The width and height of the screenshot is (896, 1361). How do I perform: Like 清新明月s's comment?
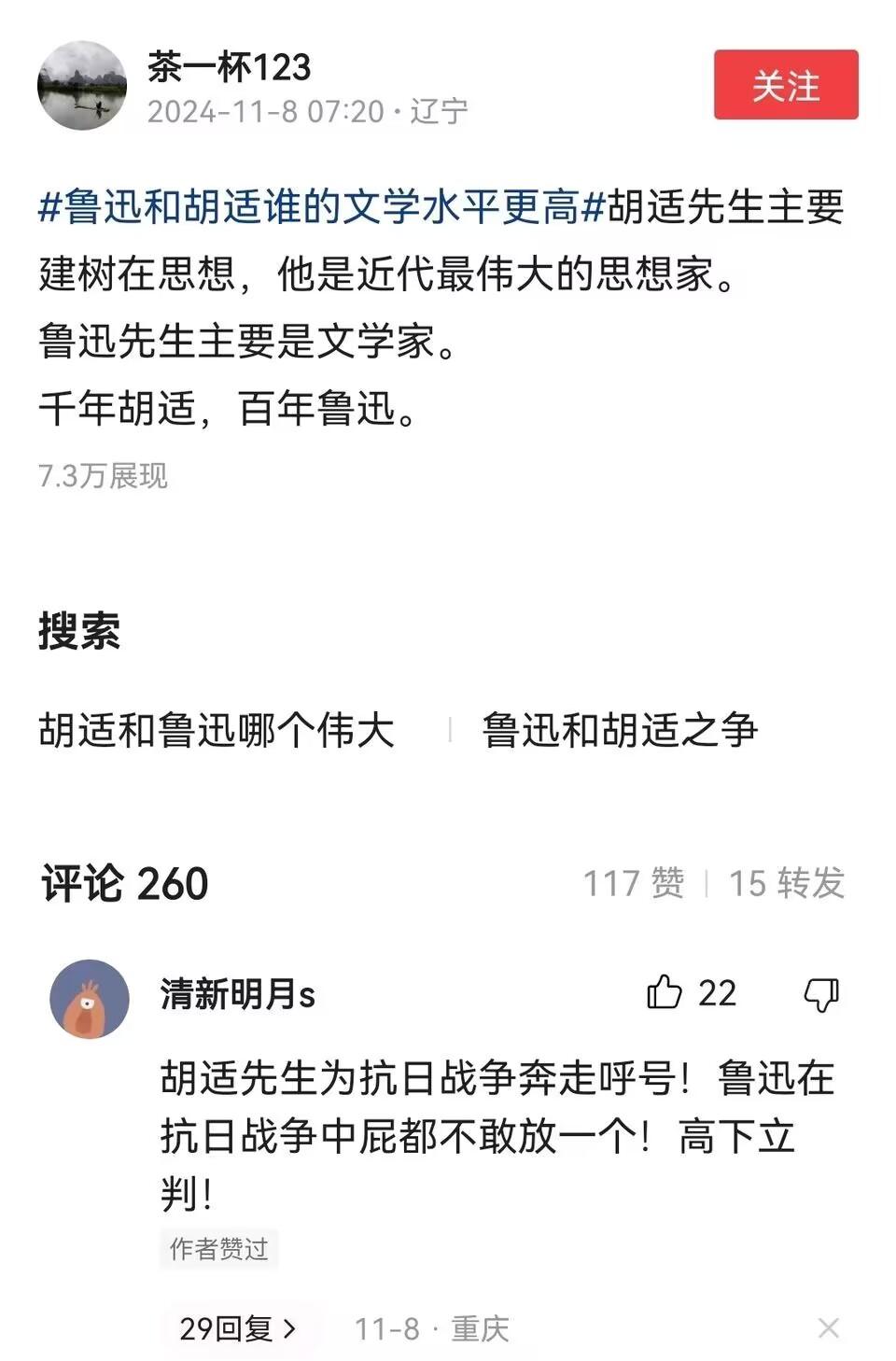pyautogui.click(x=665, y=992)
